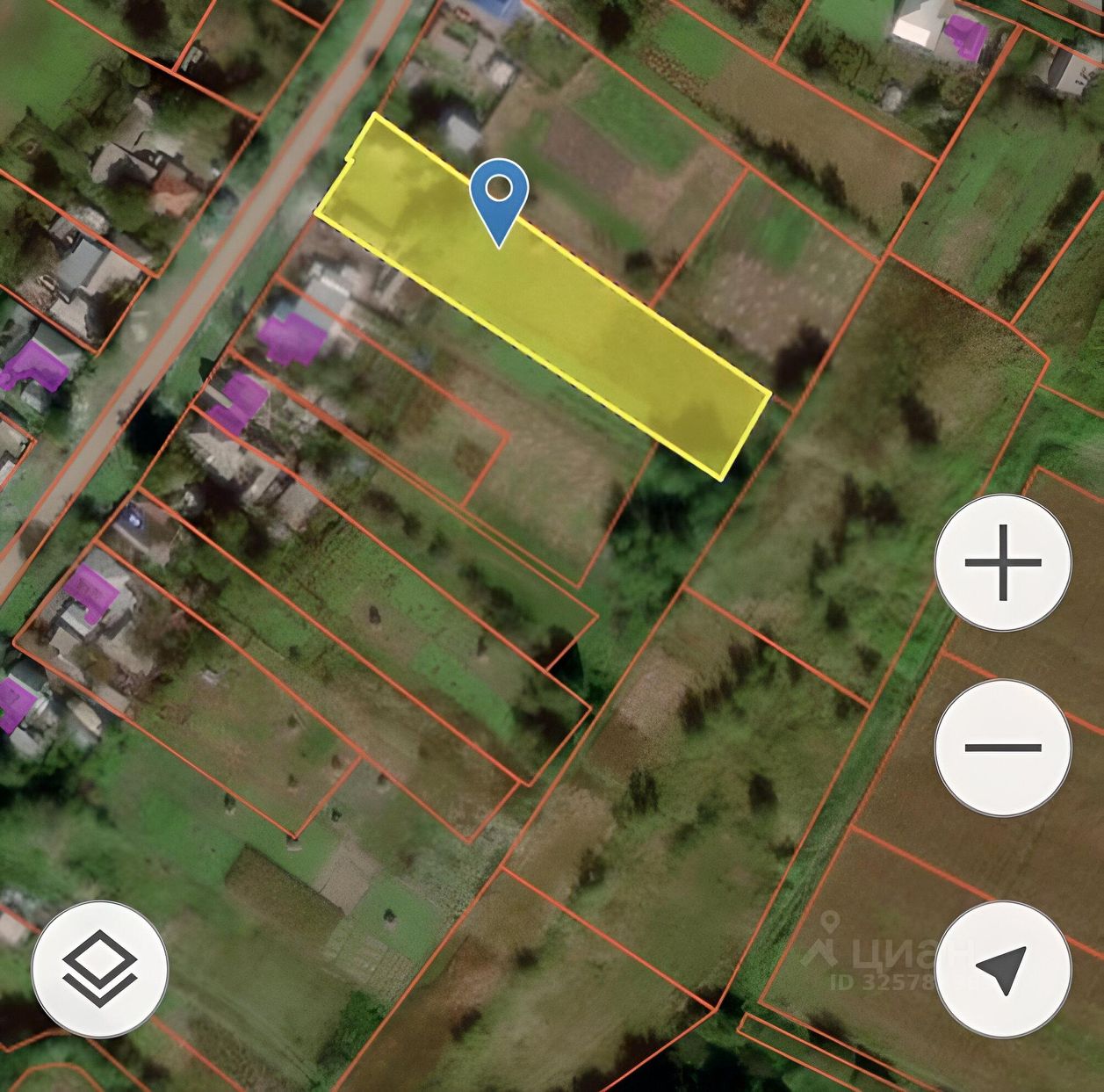
Task: Open the map layers selector
Action: (99, 969)
